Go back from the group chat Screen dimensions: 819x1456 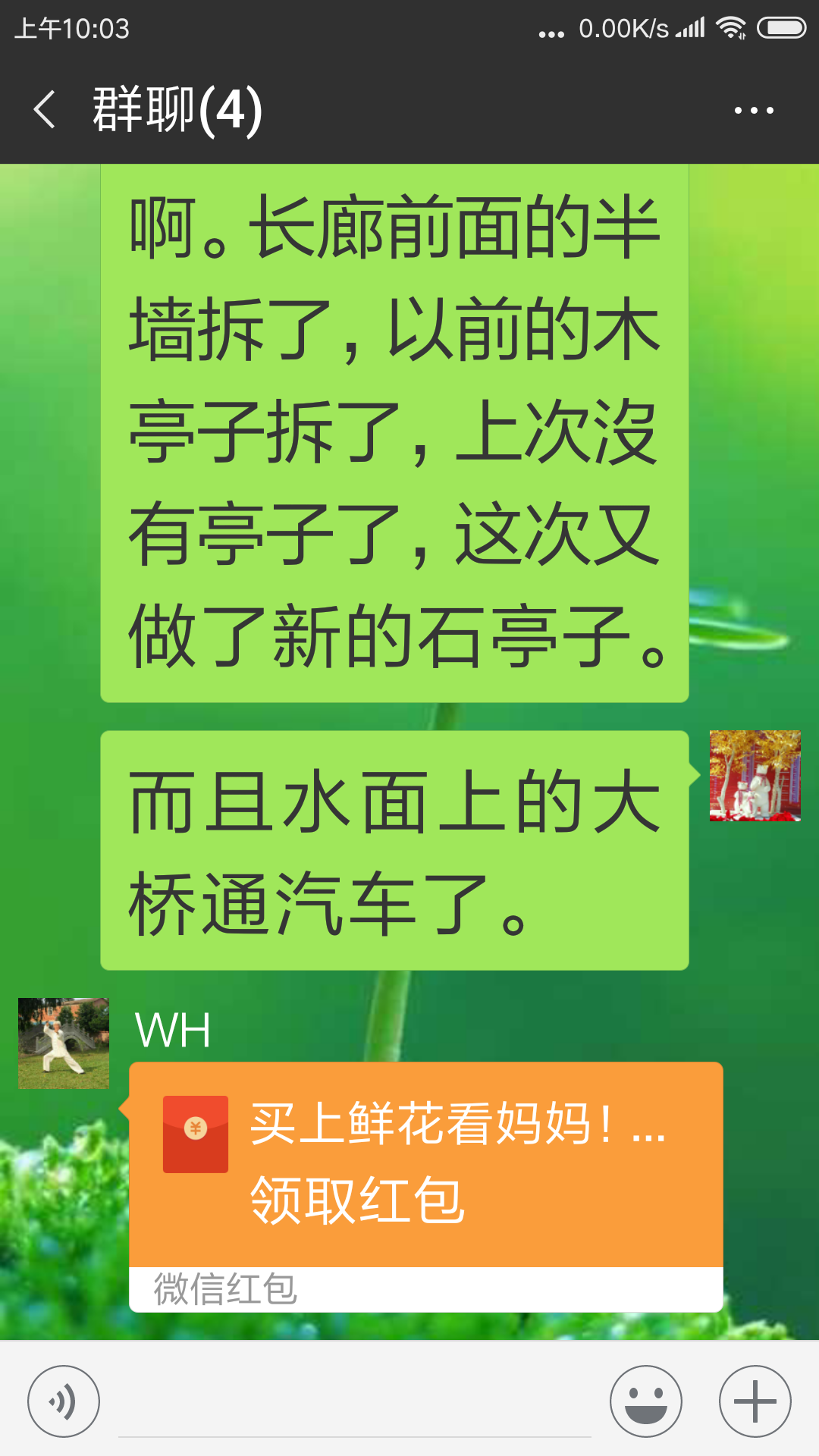coord(45,110)
